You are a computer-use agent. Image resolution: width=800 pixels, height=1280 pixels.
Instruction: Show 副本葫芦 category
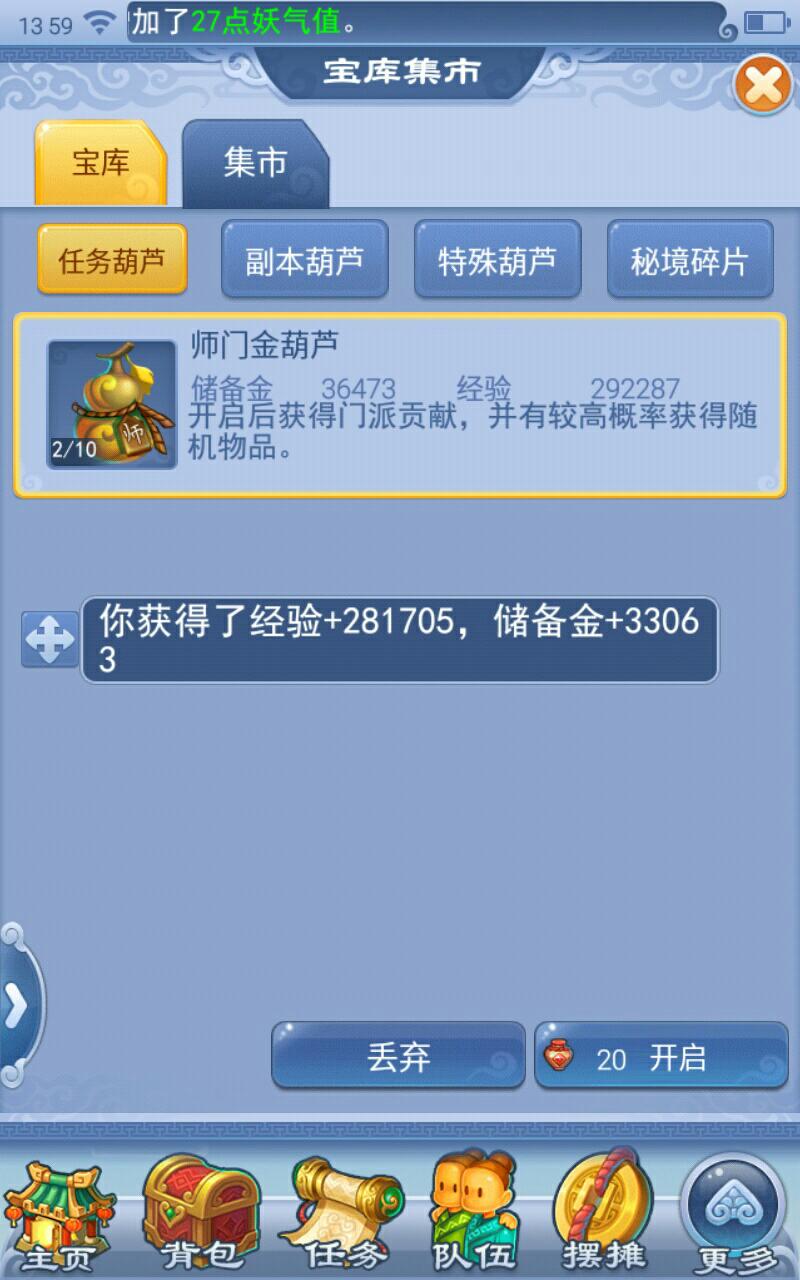pyautogui.click(x=304, y=261)
